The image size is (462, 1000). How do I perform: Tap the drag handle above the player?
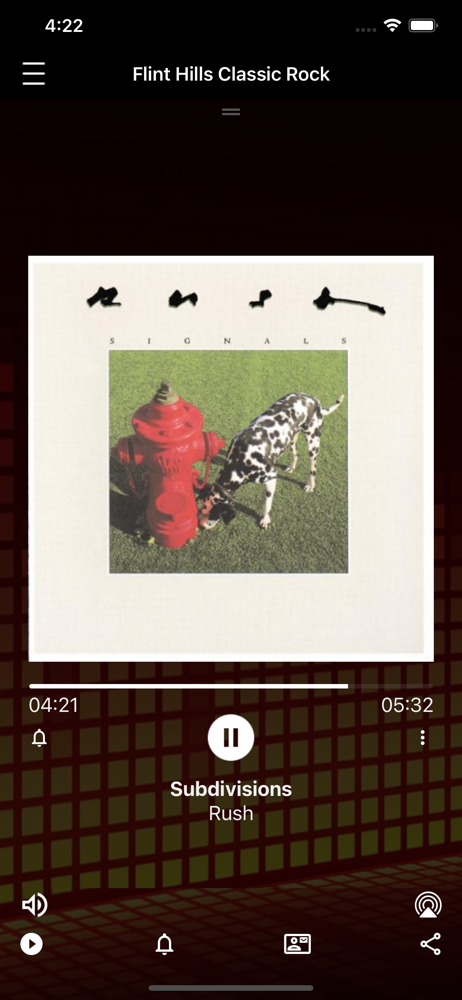231,112
